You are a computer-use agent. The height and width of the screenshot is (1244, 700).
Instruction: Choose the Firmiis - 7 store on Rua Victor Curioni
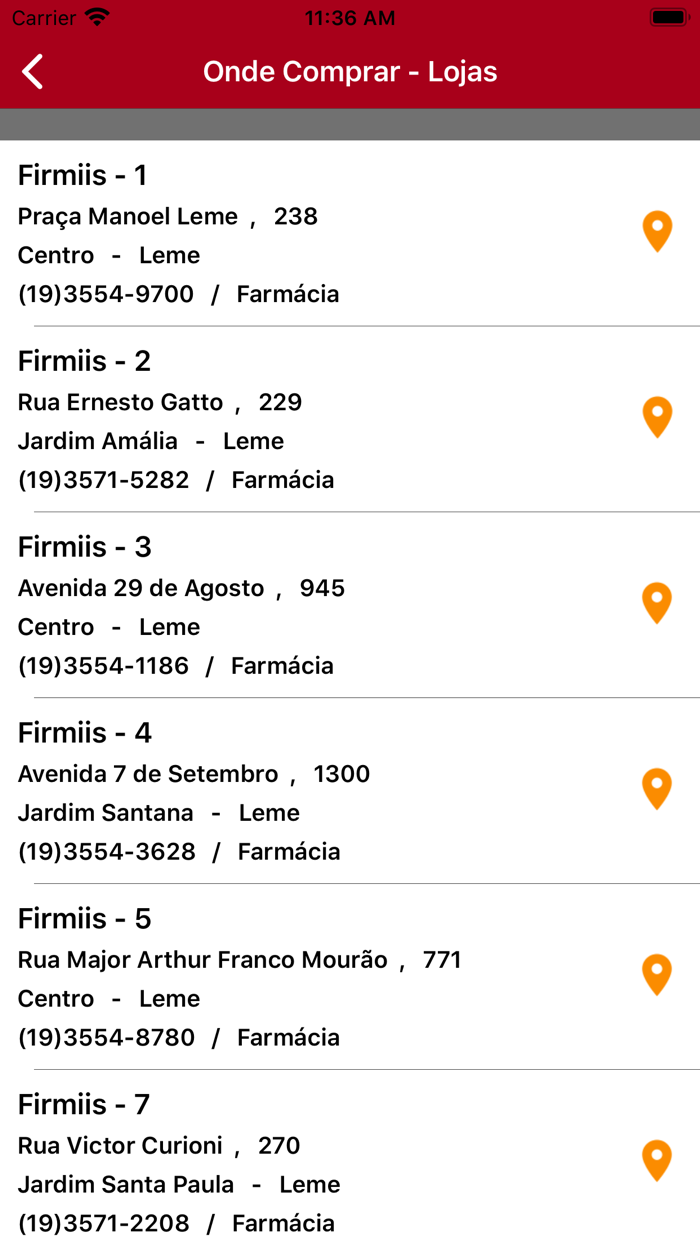350,1158
